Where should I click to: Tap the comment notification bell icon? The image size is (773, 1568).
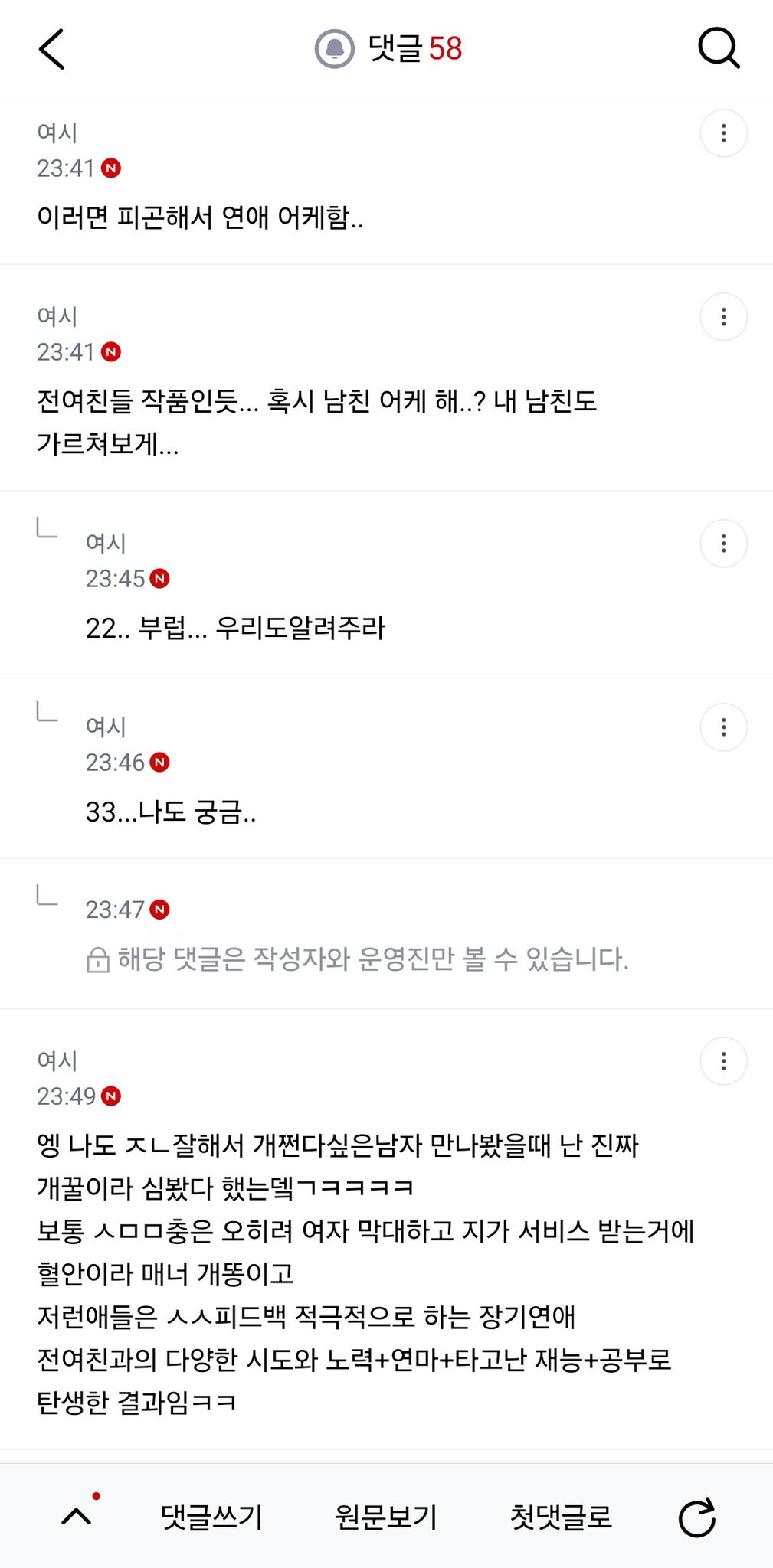335,49
